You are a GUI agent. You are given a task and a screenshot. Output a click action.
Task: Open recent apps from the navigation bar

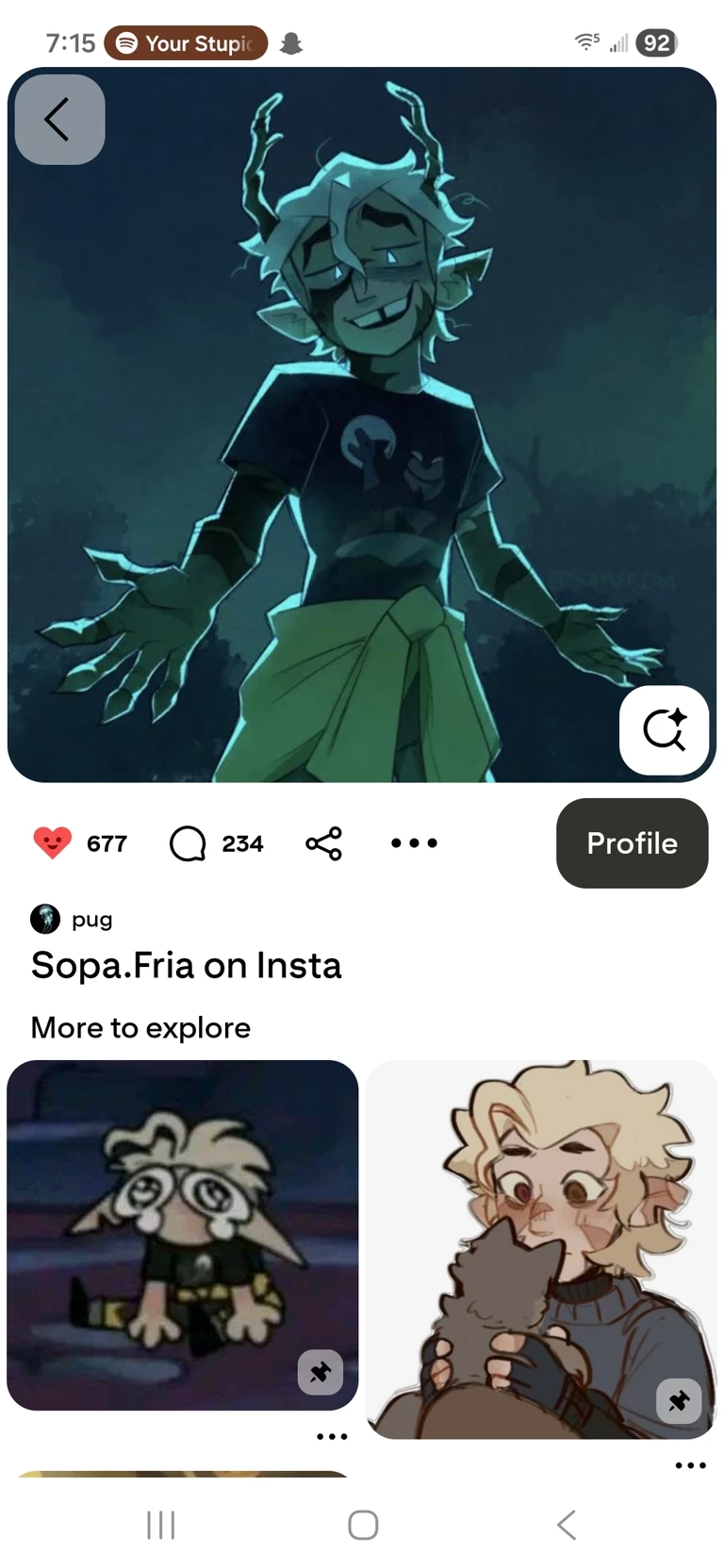[161, 1525]
